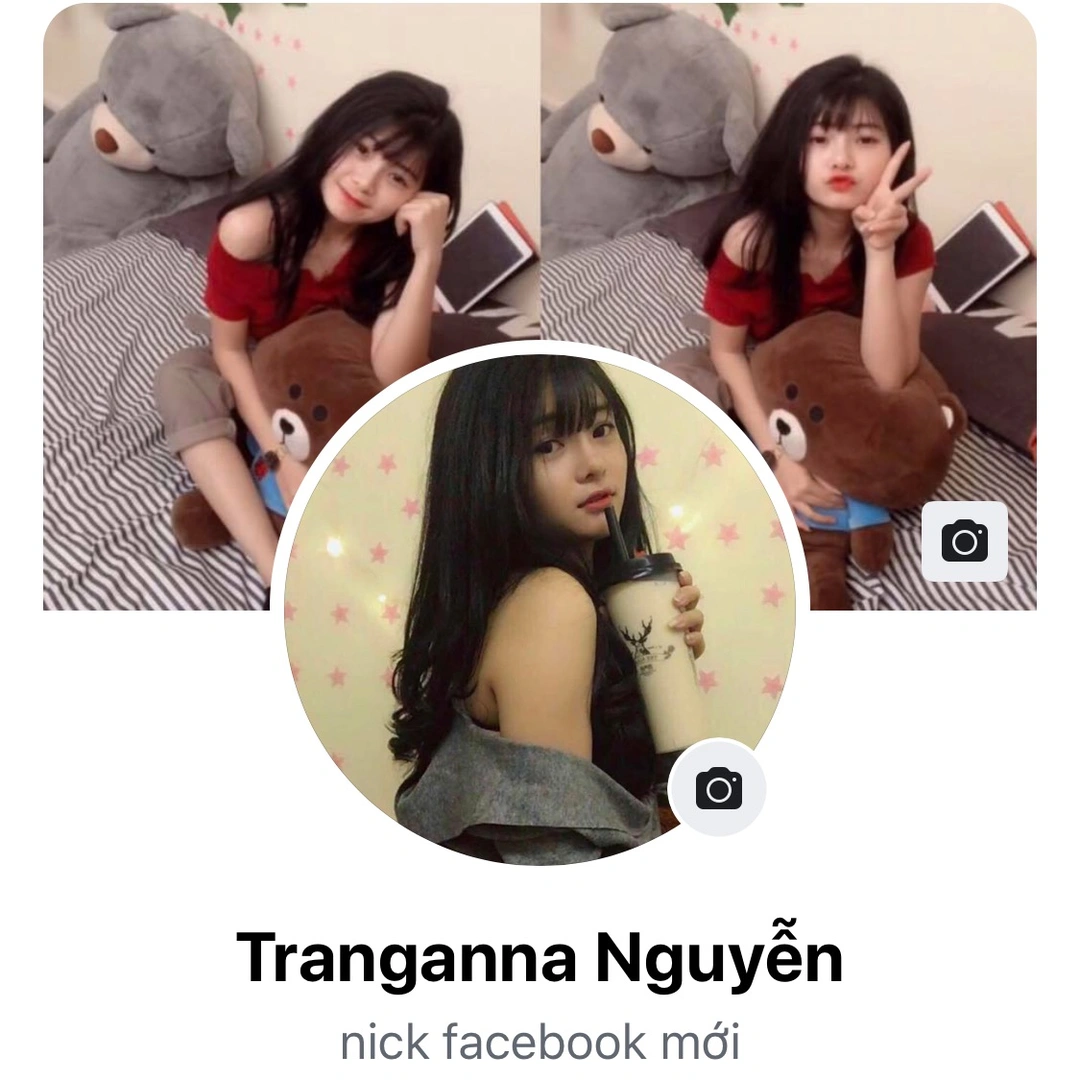
Task: Tap the camera icon on the profile picture
Action: (x=718, y=788)
